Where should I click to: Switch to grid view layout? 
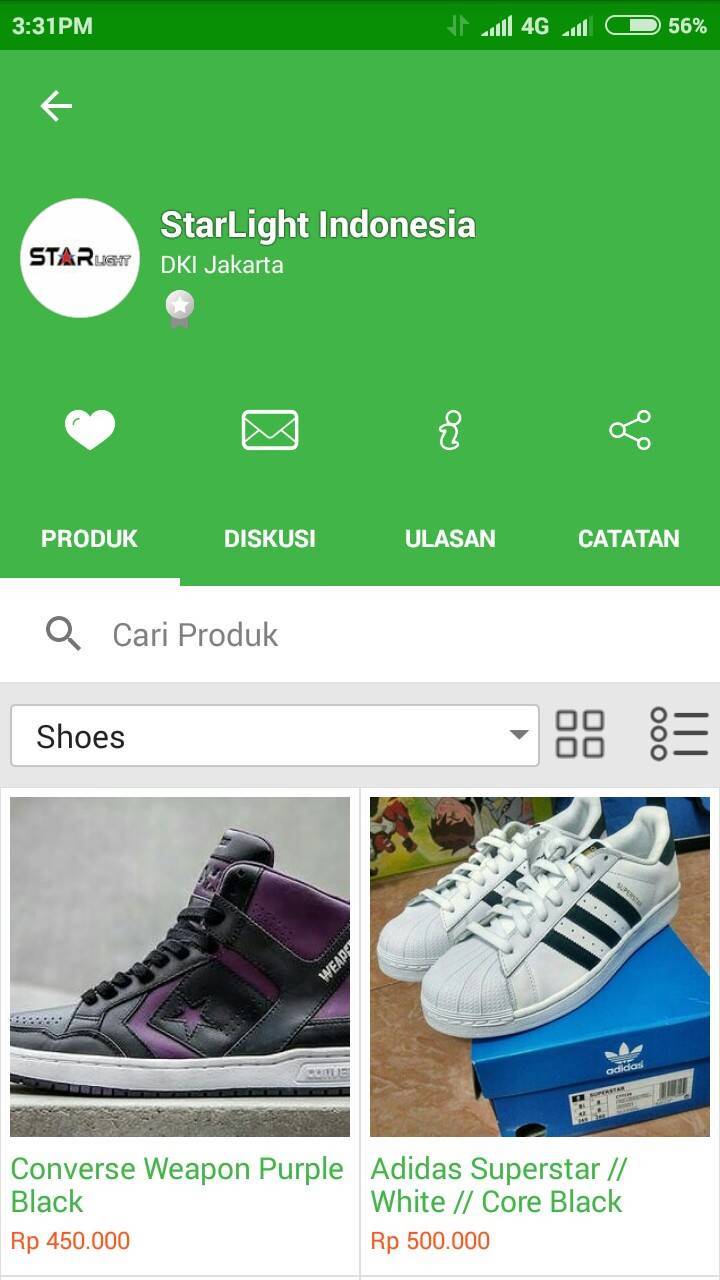(x=580, y=735)
